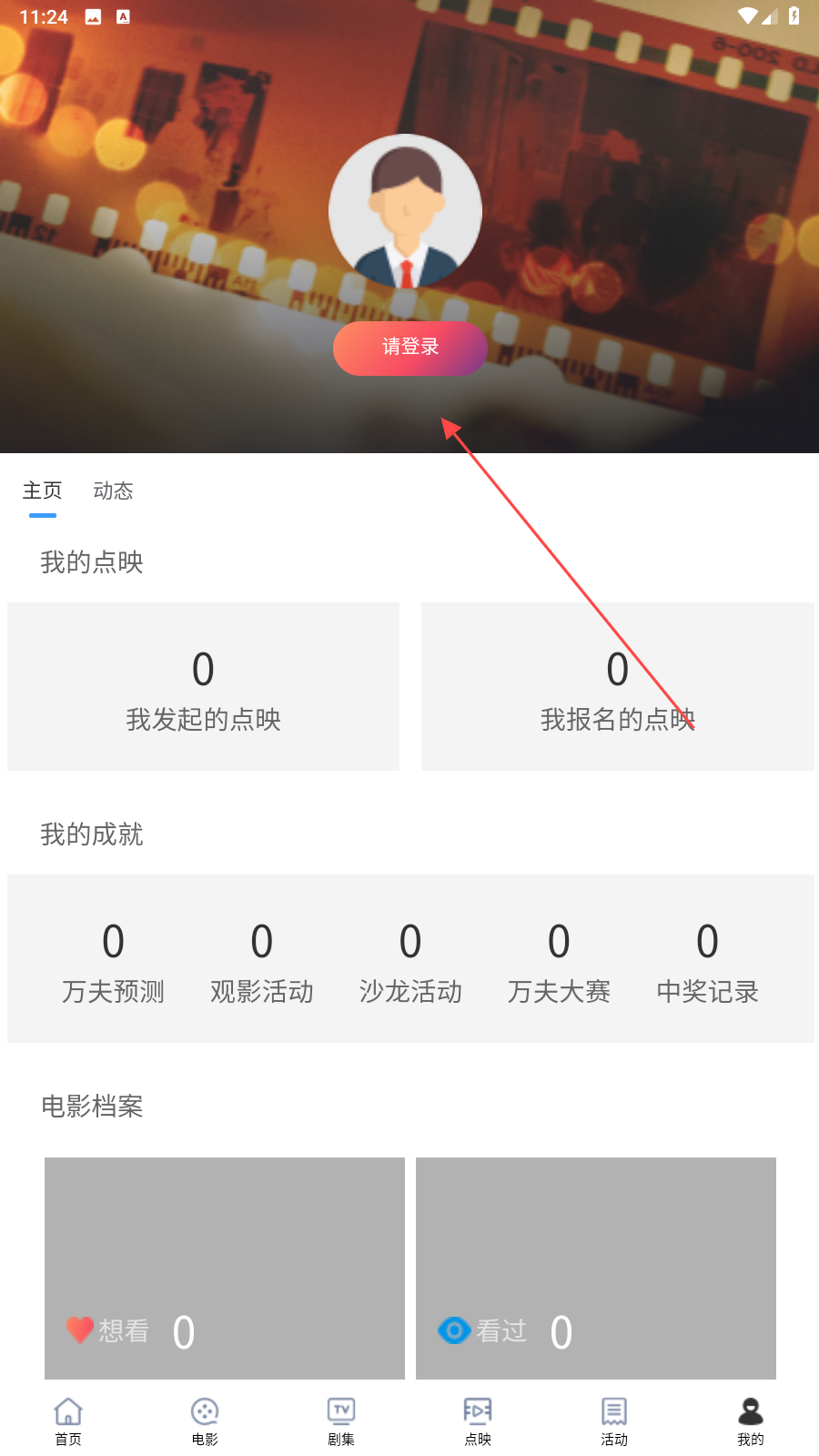This screenshot has height=1456, width=819.
Task: Open 我报名的点映 card
Action: (617, 686)
